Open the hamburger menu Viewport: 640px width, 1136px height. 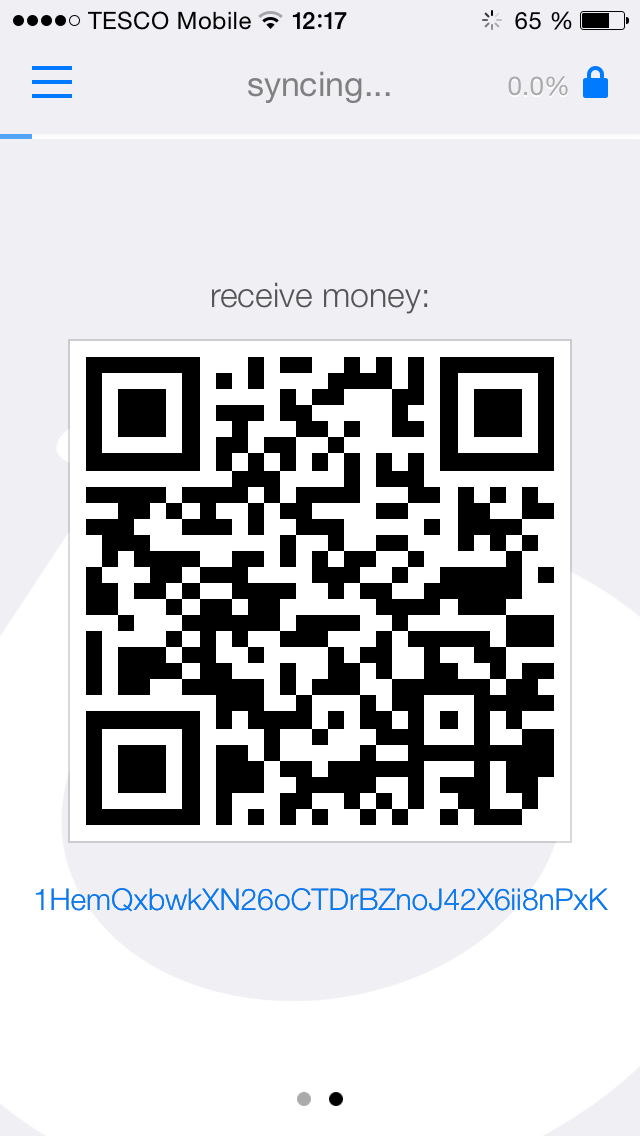coord(51,82)
